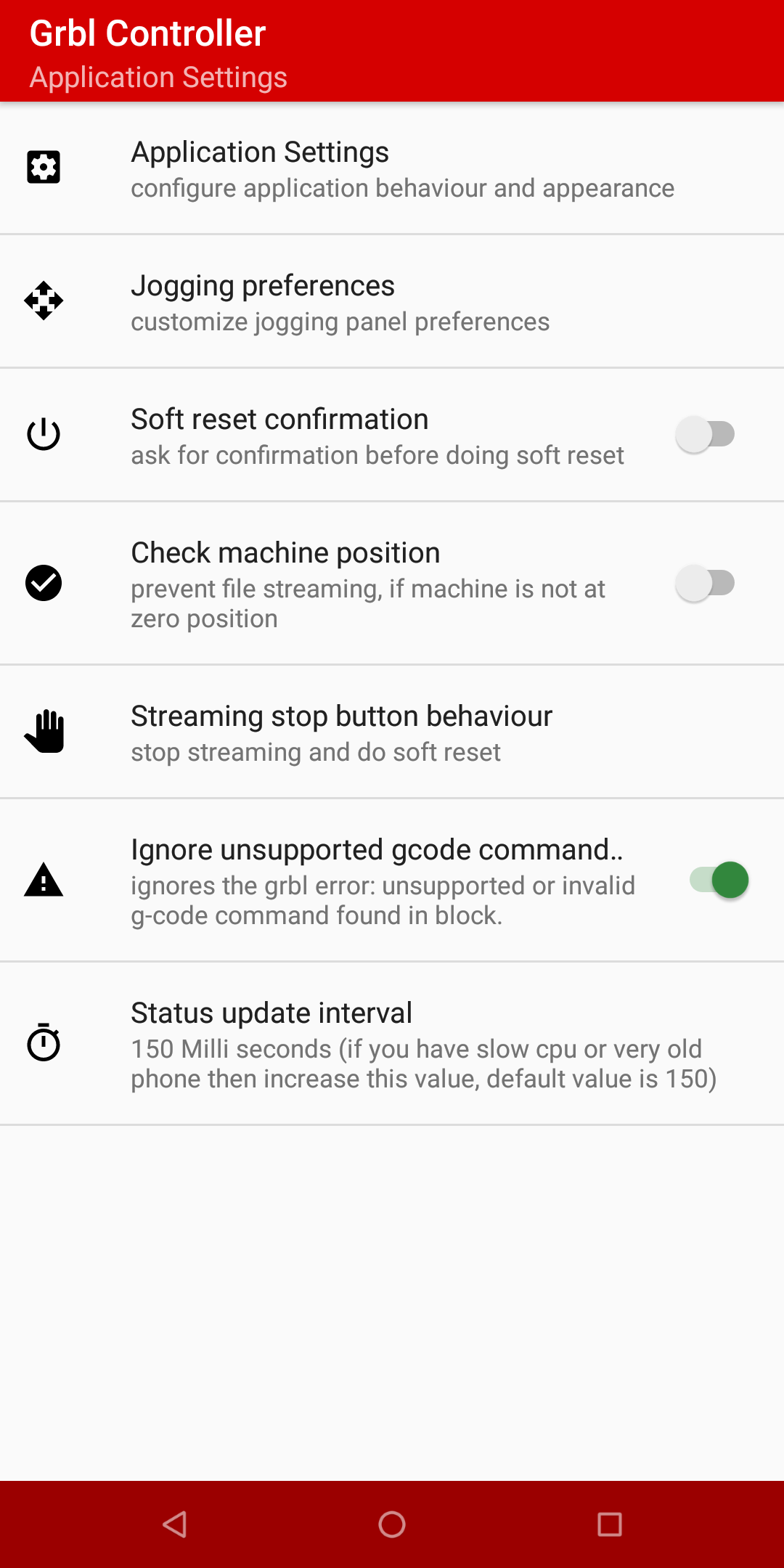Change the Status update interval
The image size is (784, 1568).
click(x=392, y=1044)
